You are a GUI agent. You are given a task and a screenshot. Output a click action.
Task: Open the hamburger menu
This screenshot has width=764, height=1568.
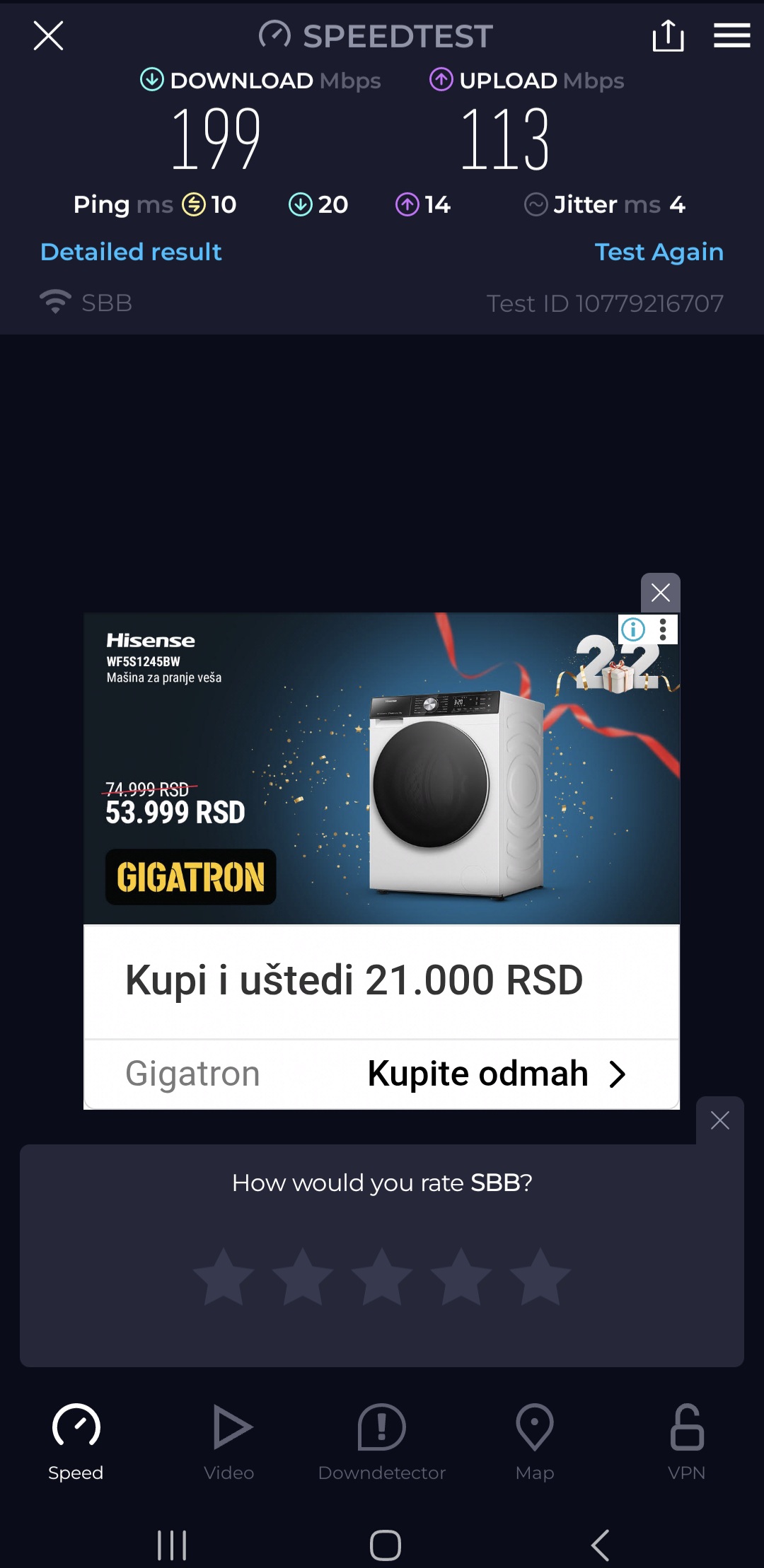(731, 35)
